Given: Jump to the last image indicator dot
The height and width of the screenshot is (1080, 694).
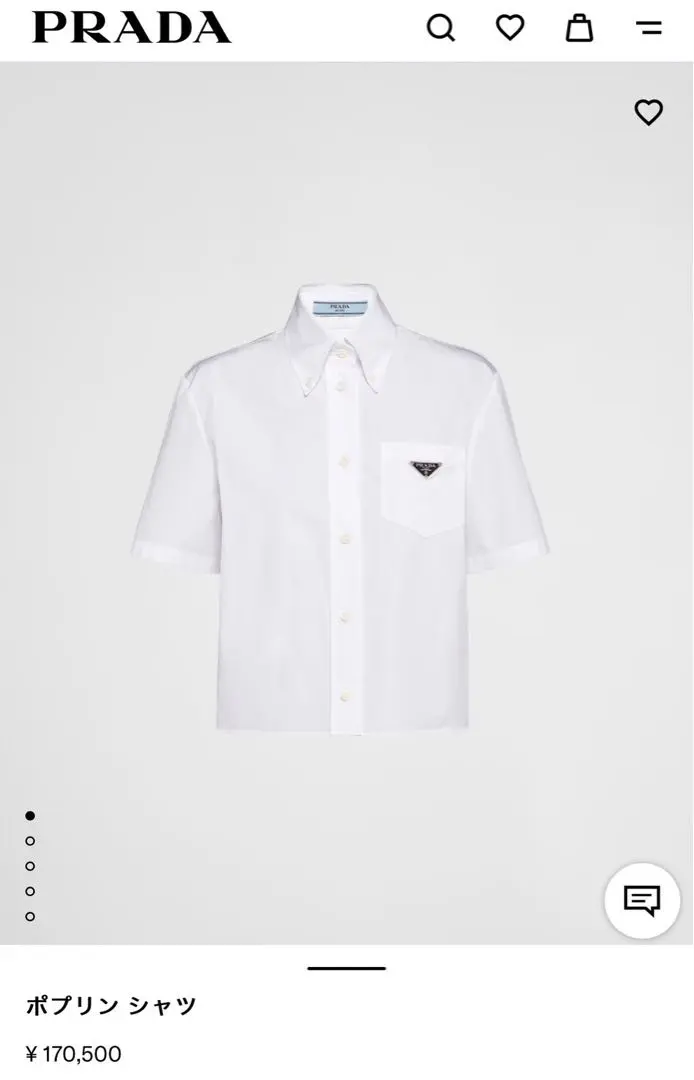Looking at the screenshot, I should pyautogui.click(x=30, y=916).
